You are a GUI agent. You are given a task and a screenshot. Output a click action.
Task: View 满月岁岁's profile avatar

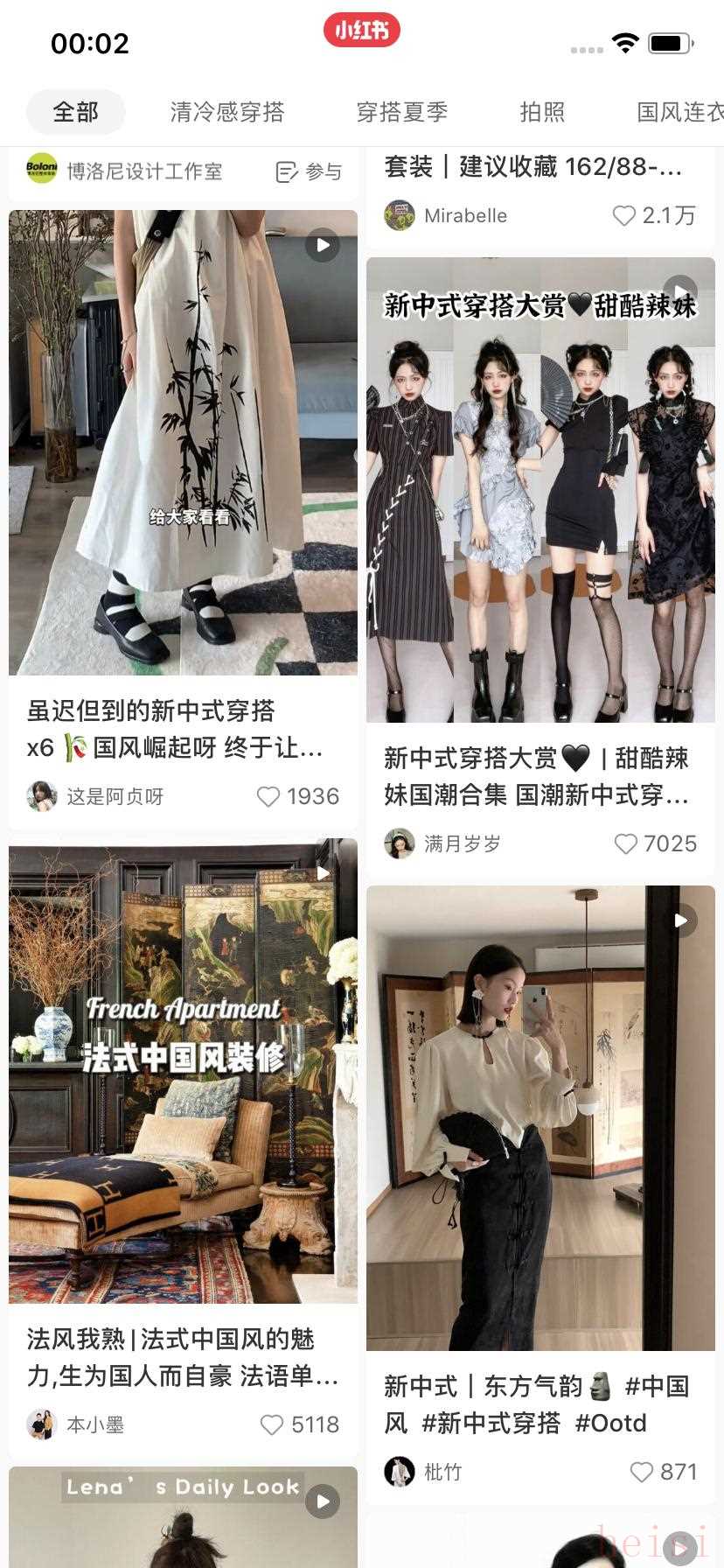[400, 843]
